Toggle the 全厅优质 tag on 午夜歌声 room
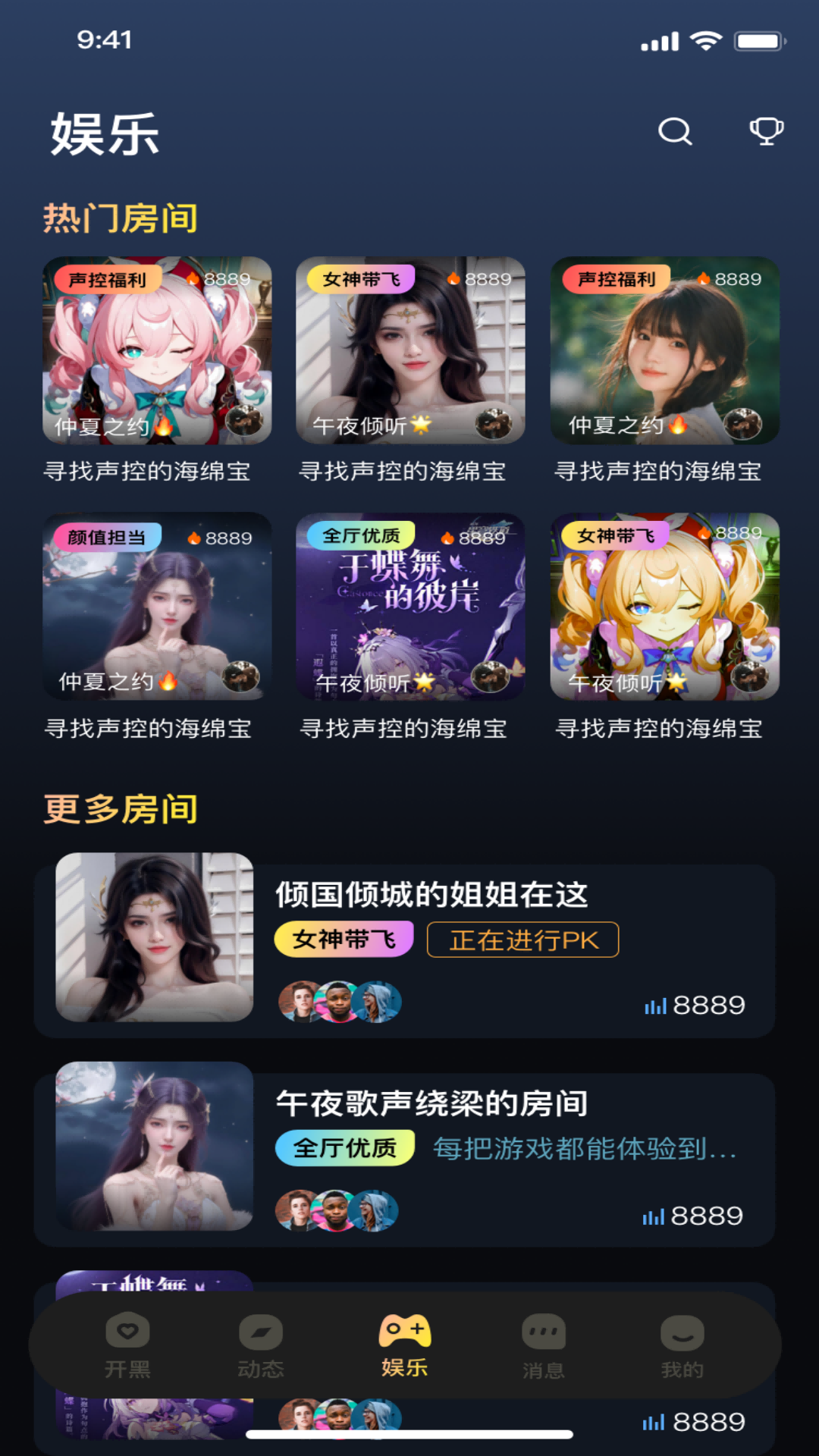819x1456 pixels. click(x=343, y=1148)
